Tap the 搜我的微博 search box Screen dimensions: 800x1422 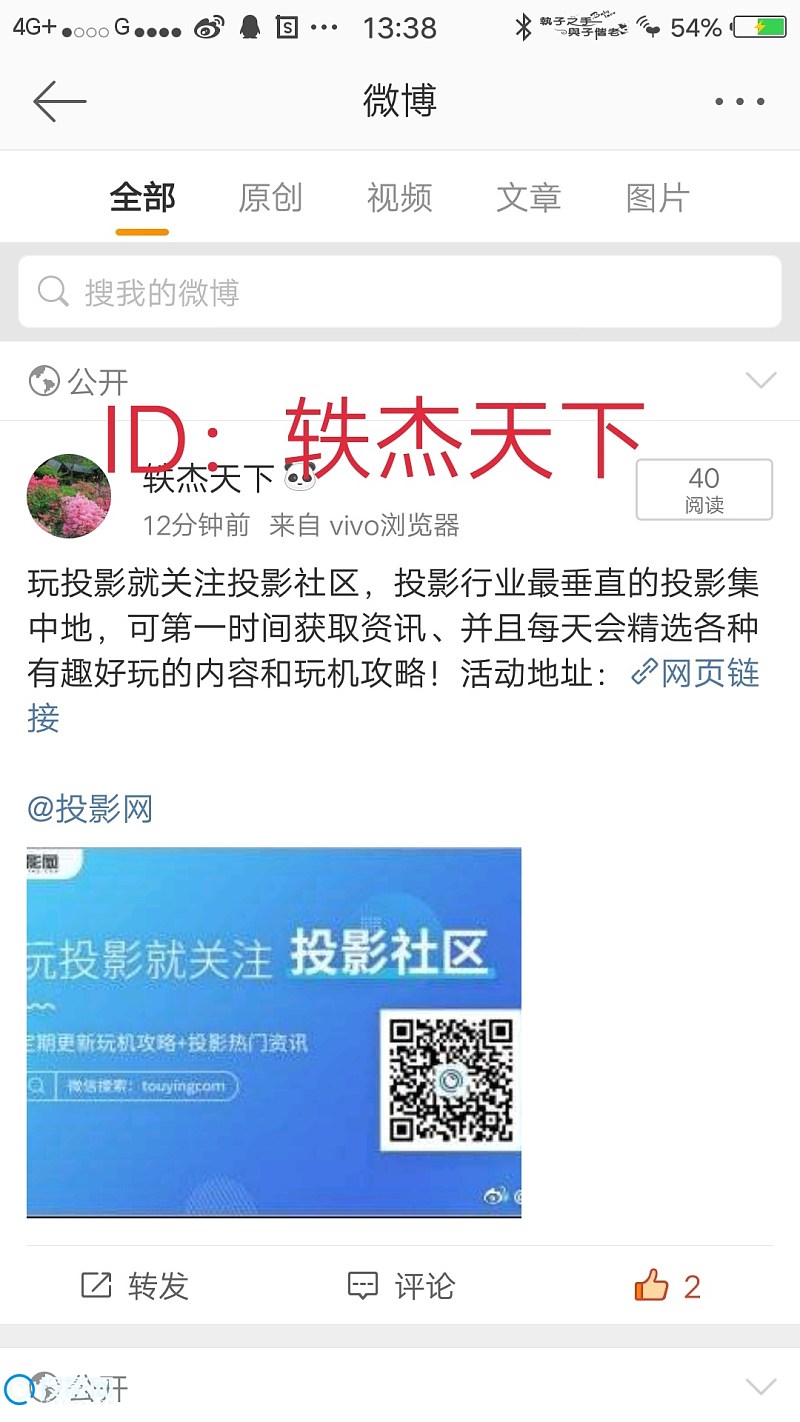[x=400, y=292]
